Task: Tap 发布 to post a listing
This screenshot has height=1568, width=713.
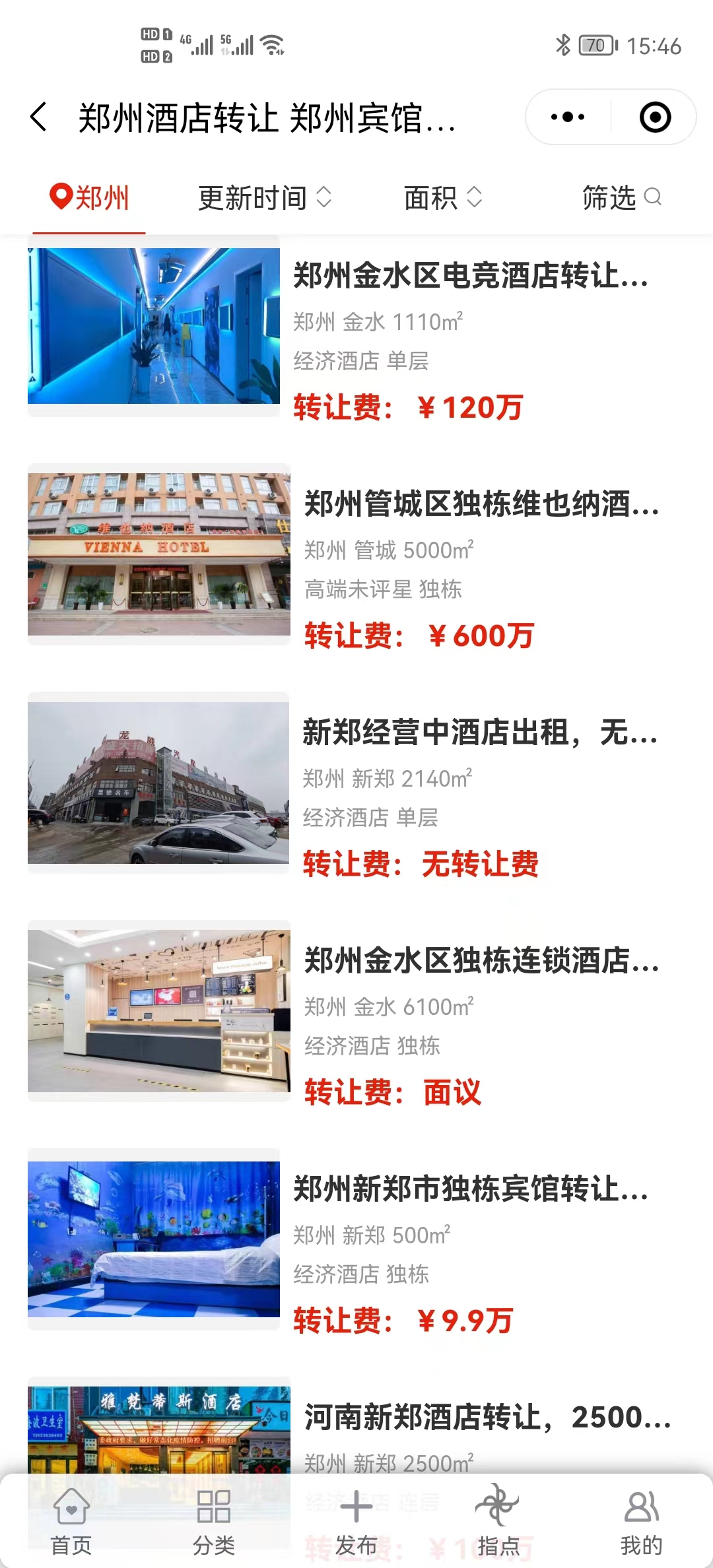Action: click(x=356, y=1522)
